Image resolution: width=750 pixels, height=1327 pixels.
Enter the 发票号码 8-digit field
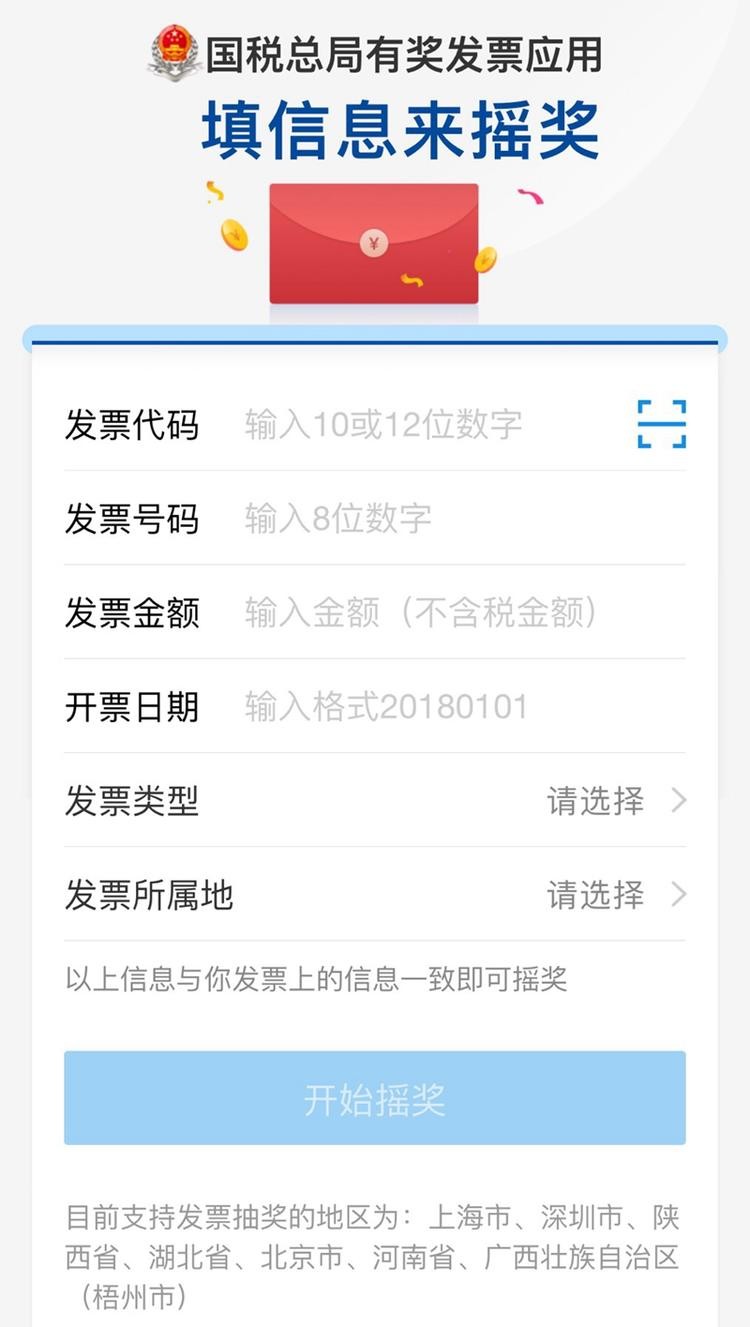(440, 518)
